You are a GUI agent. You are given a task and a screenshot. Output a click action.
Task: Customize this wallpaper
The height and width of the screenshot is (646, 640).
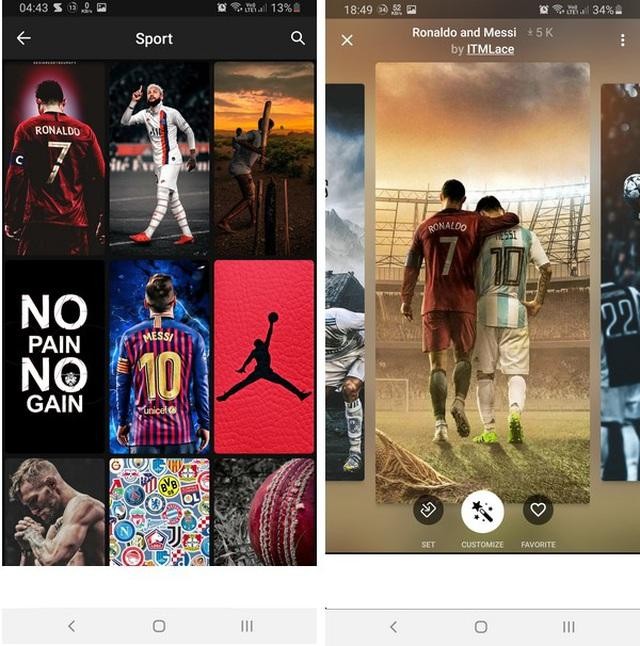click(483, 511)
